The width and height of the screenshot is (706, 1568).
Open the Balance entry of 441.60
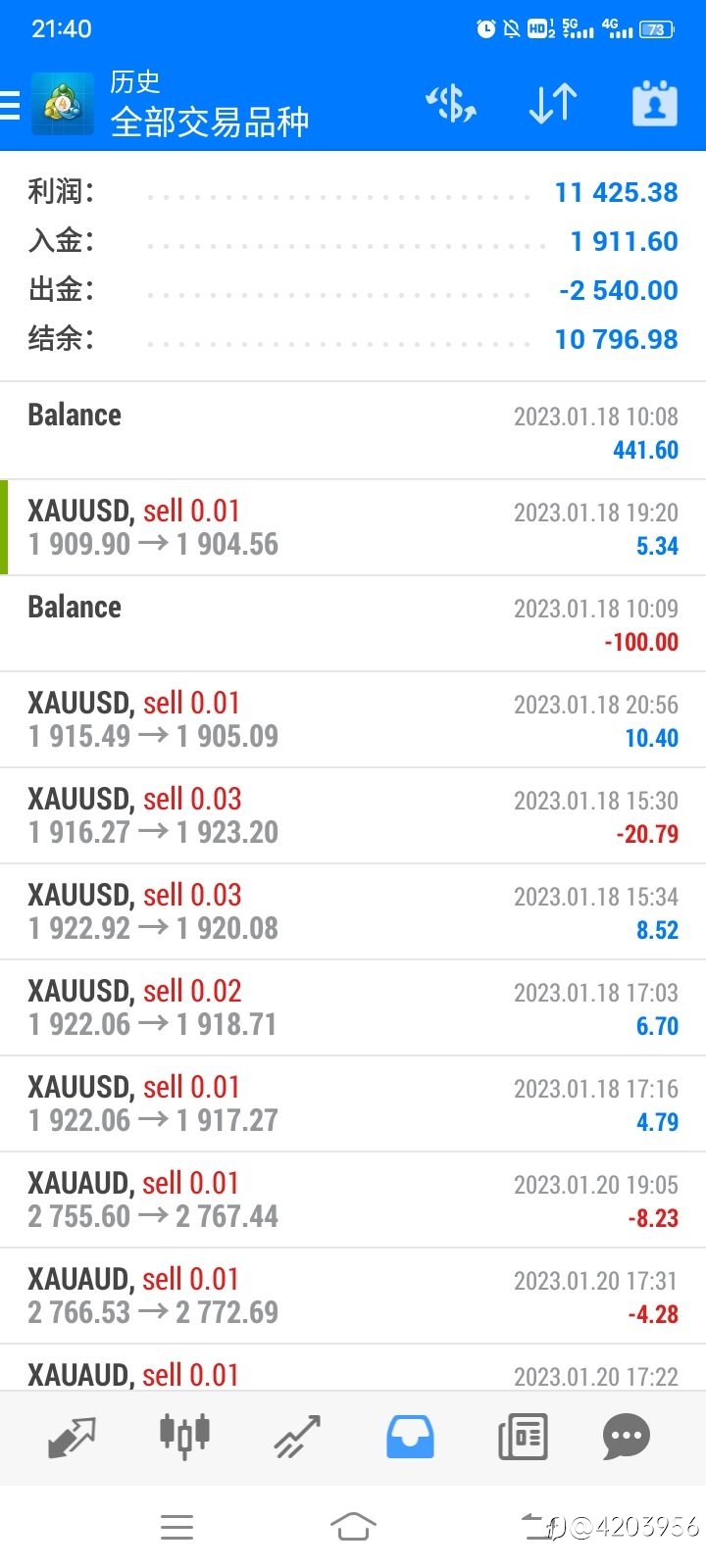[x=353, y=431]
